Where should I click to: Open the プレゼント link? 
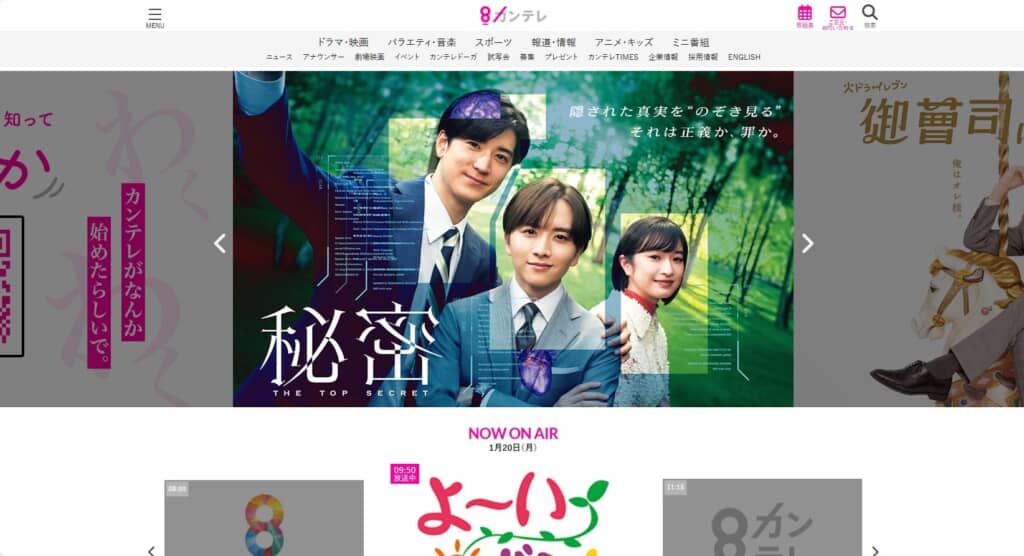point(561,57)
